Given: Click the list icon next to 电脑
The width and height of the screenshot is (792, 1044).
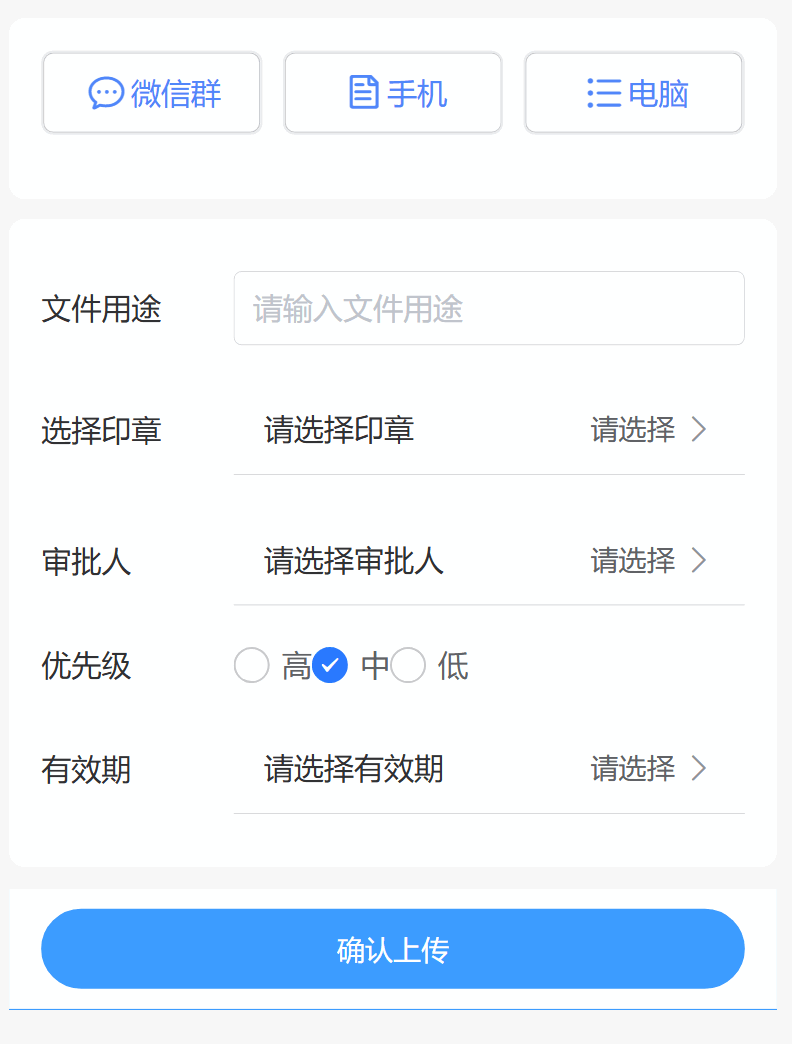Looking at the screenshot, I should point(605,92).
